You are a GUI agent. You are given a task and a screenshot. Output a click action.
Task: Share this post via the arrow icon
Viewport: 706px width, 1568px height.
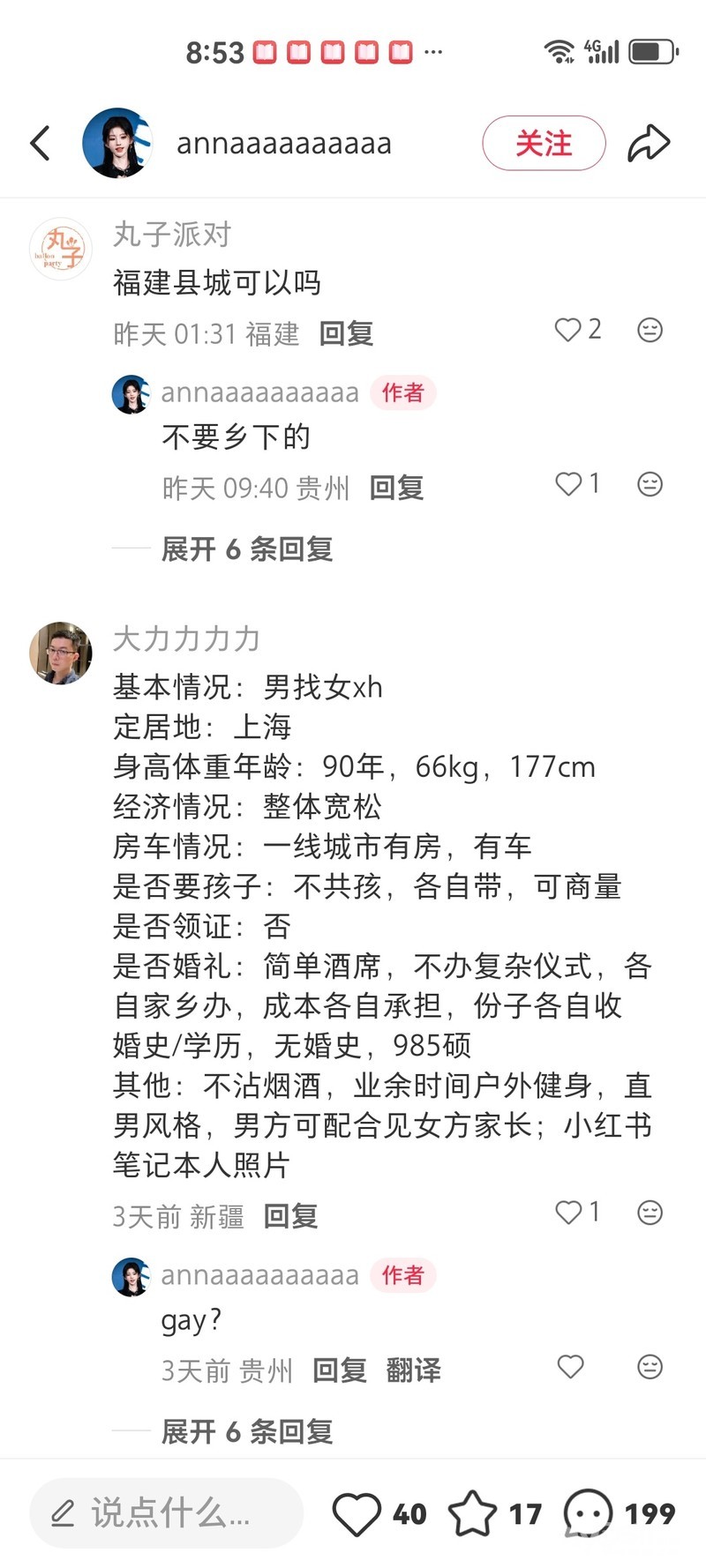(x=649, y=143)
